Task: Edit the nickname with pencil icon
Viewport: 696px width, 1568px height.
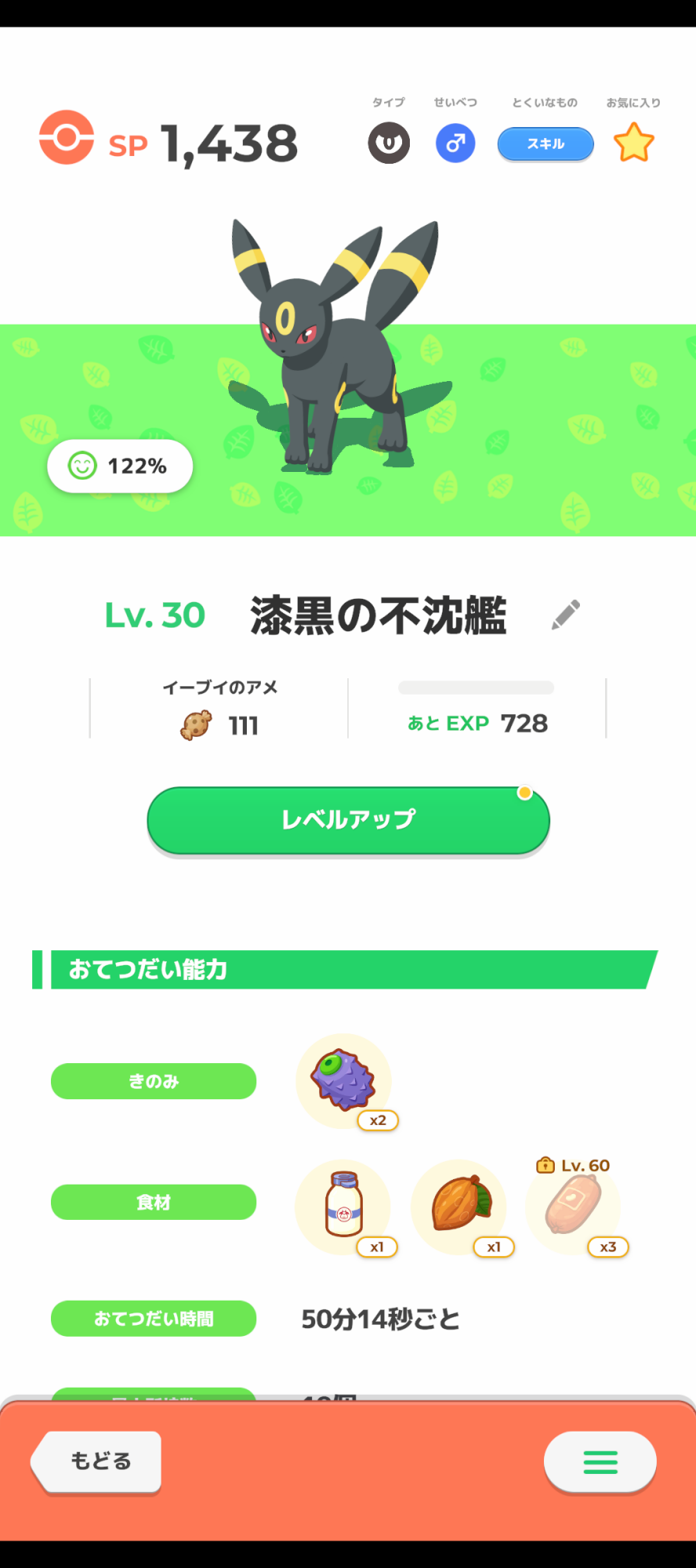Action: (565, 615)
